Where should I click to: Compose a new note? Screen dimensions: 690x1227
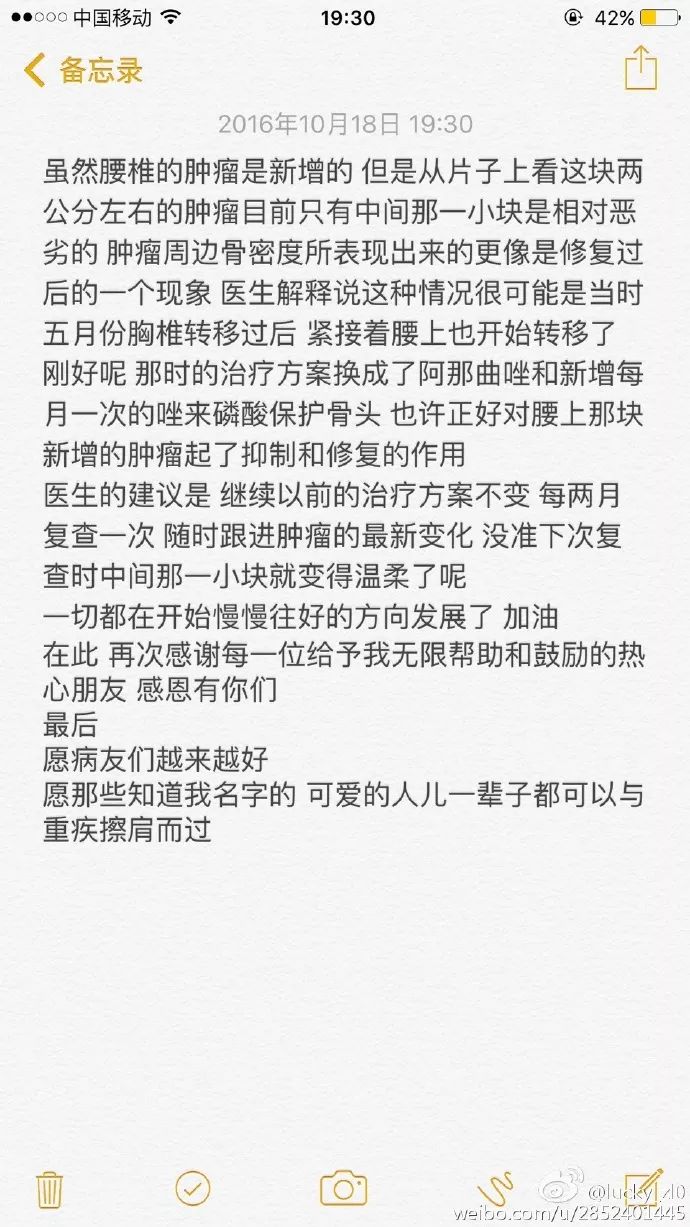[643, 1186]
